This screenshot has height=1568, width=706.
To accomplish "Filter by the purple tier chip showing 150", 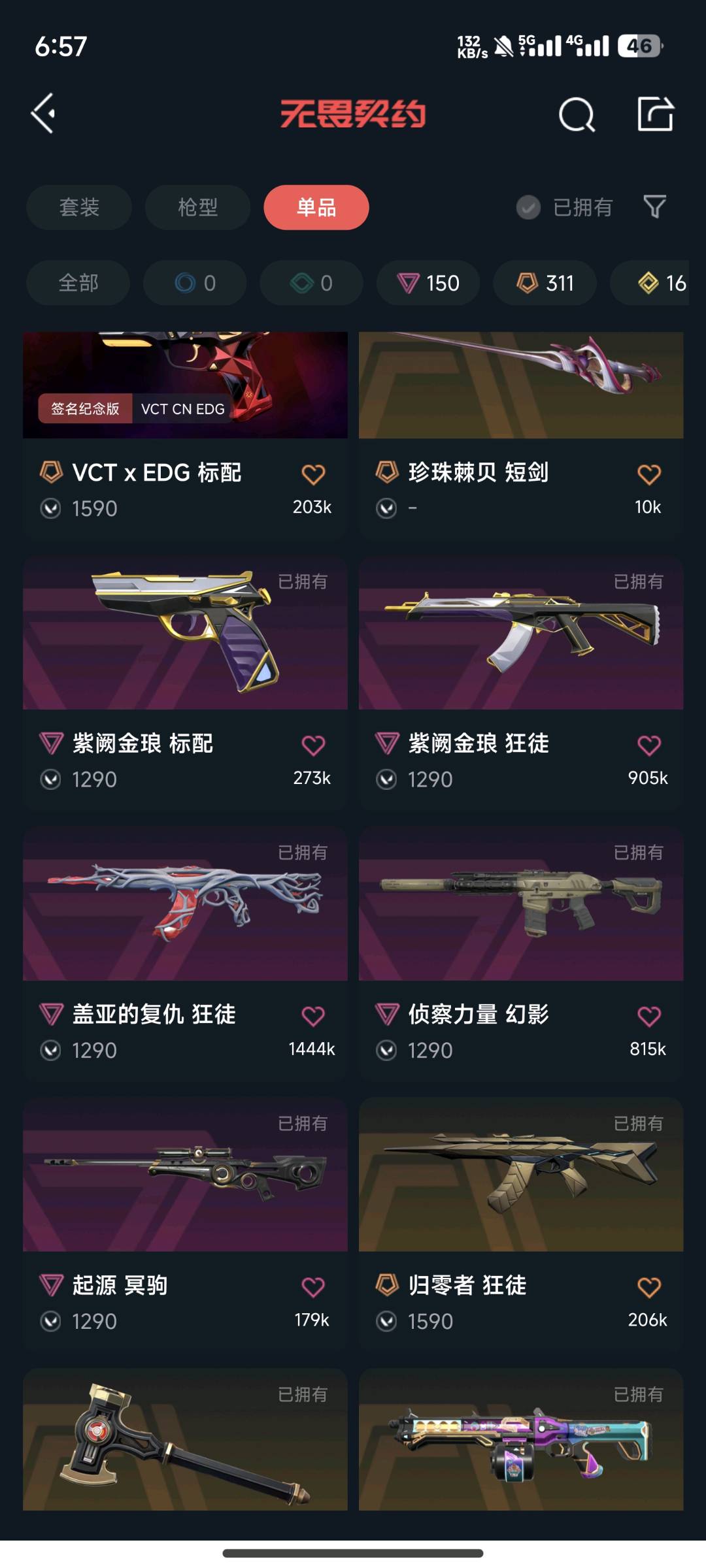I will tap(428, 283).
